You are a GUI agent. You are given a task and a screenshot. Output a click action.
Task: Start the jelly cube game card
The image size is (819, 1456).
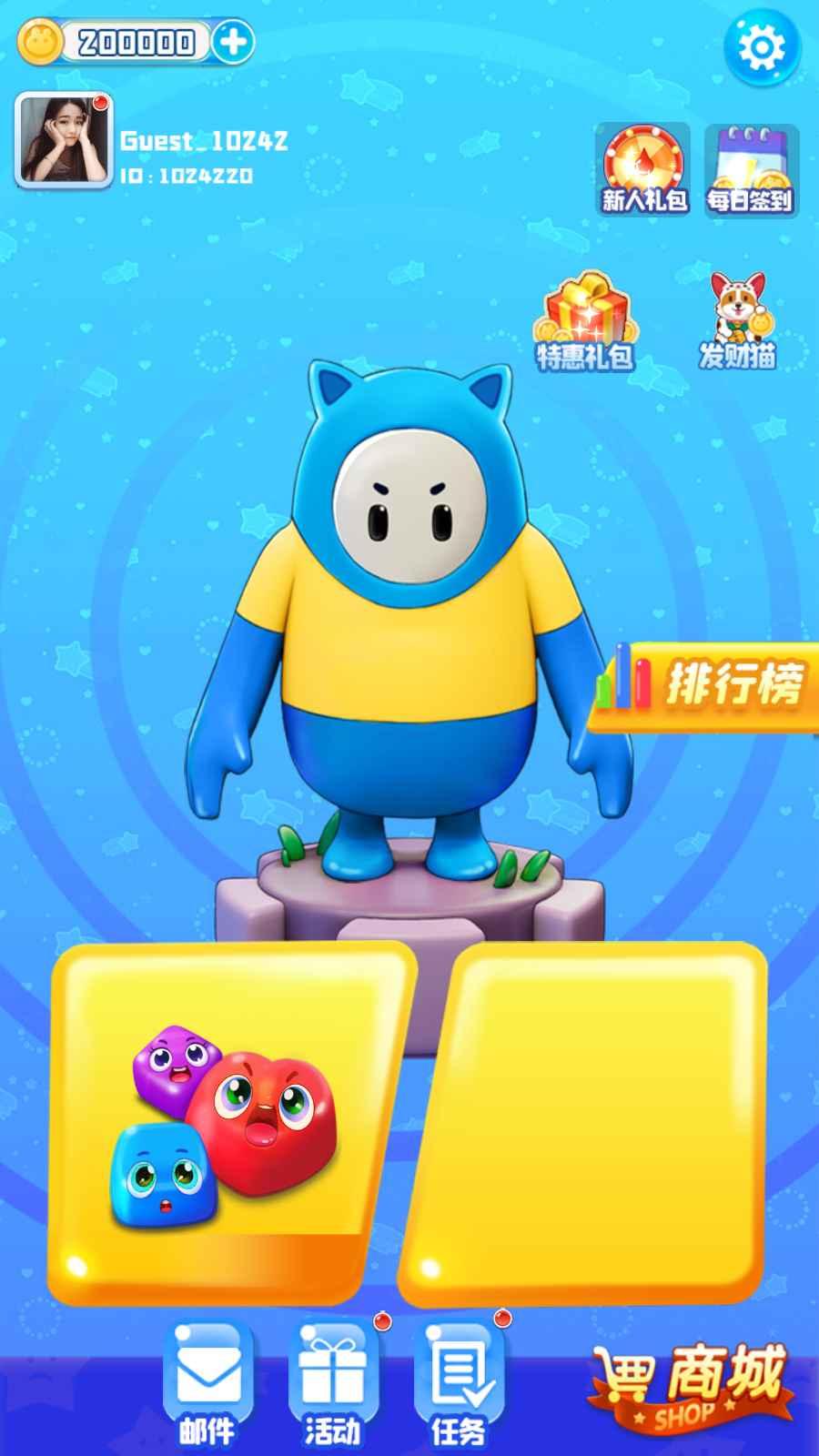coord(227,1124)
